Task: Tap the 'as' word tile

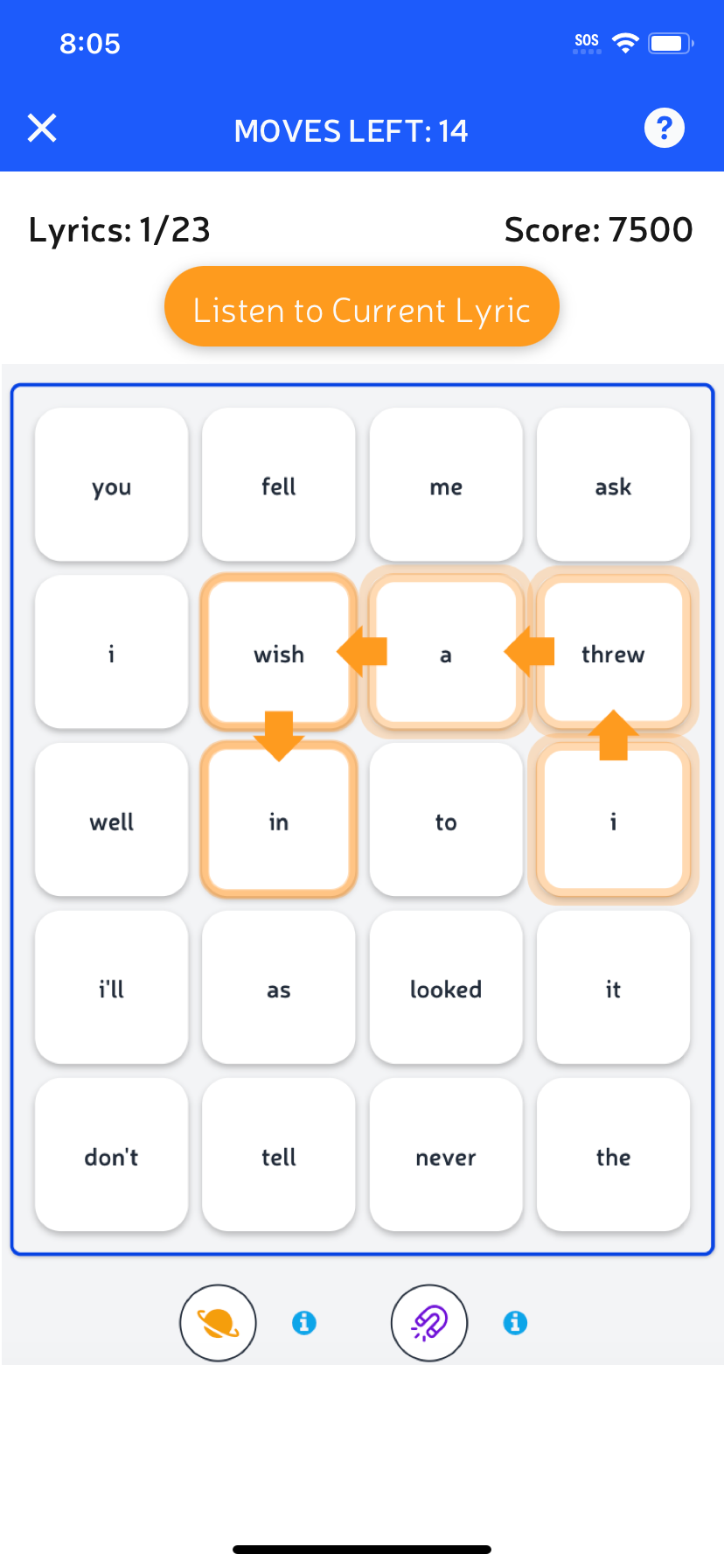Action: click(279, 988)
